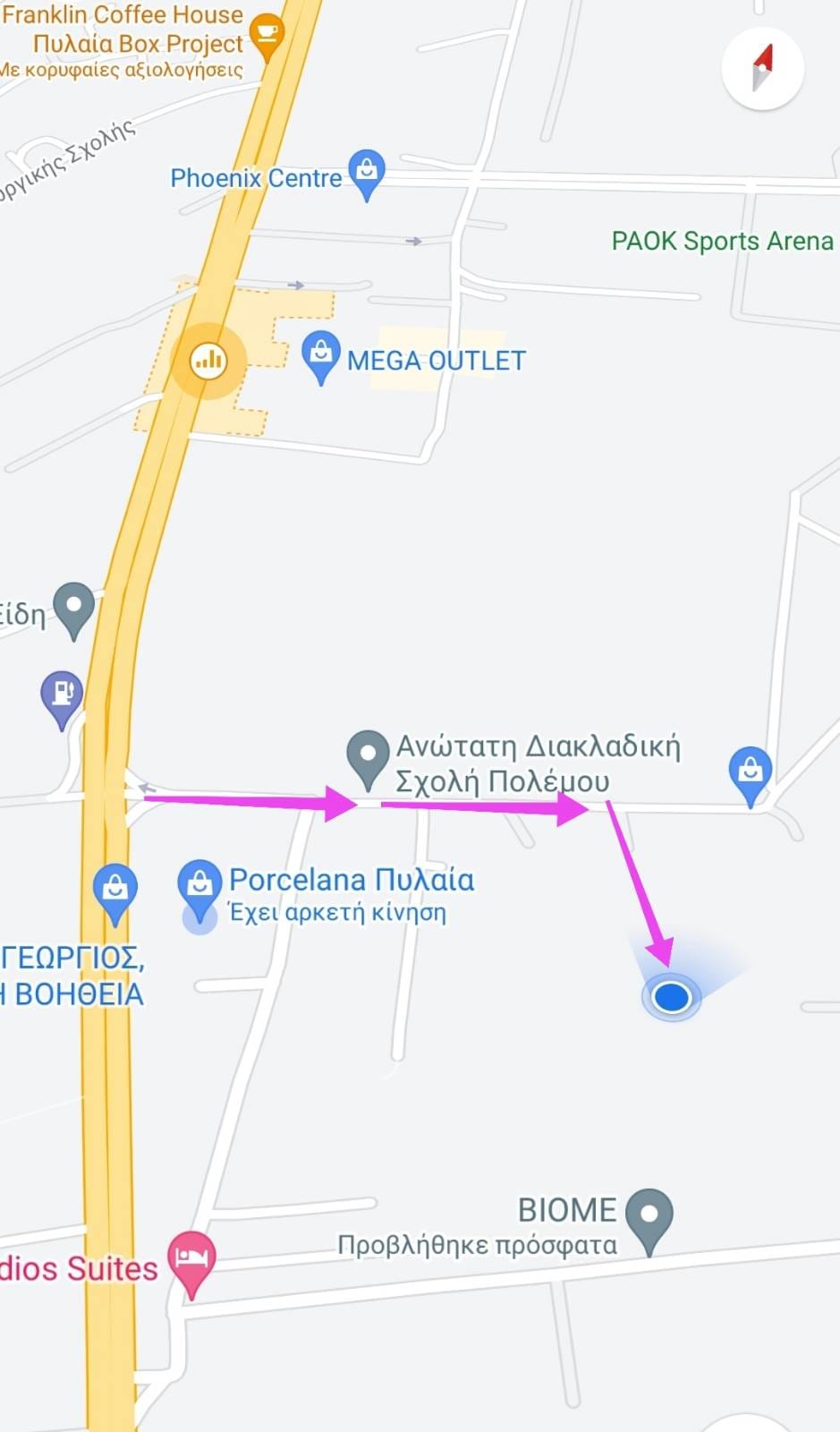Open the Franklin Coffee House cafe pin
840x1432 pixels.
click(x=266, y=36)
